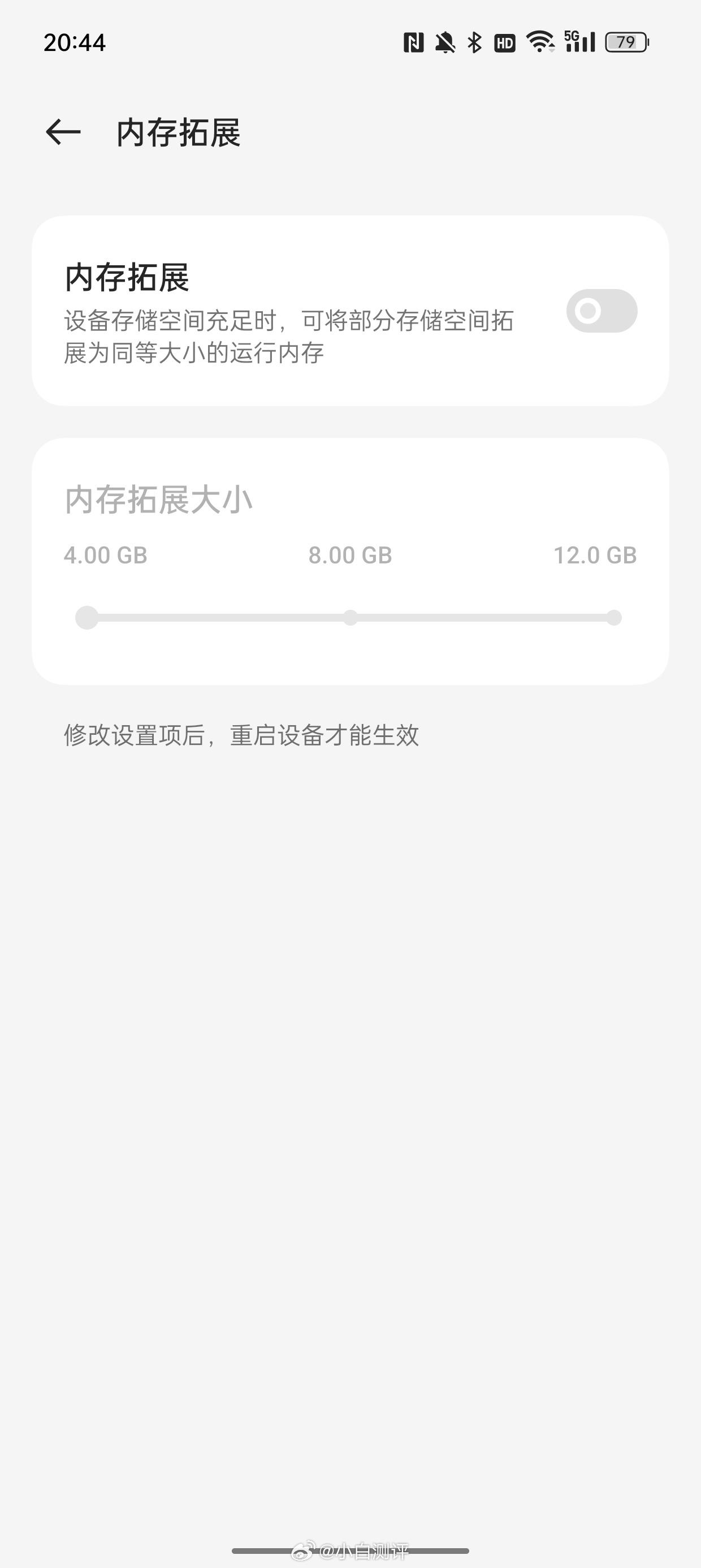This screenshot has width=701, height=1568.
Task: Tap the restart notice text below the card
Action: click(x=241, y=735)
